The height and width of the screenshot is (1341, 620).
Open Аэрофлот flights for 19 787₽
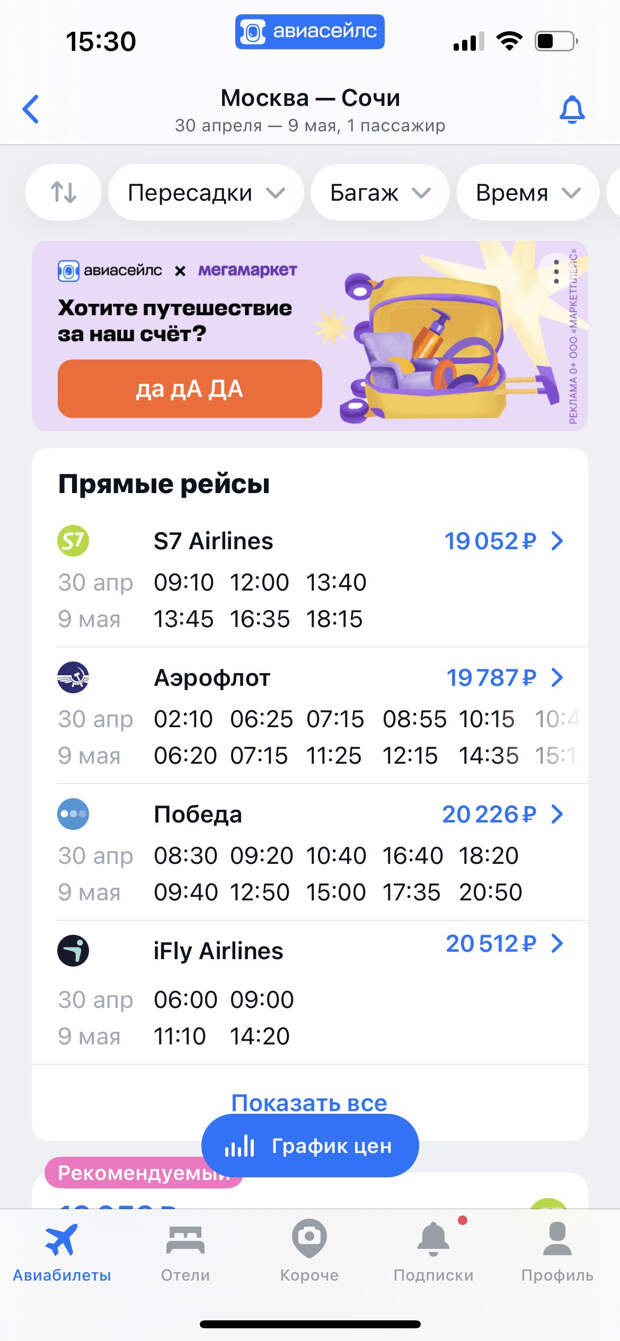pyautogui.click(x=505, y=678)
